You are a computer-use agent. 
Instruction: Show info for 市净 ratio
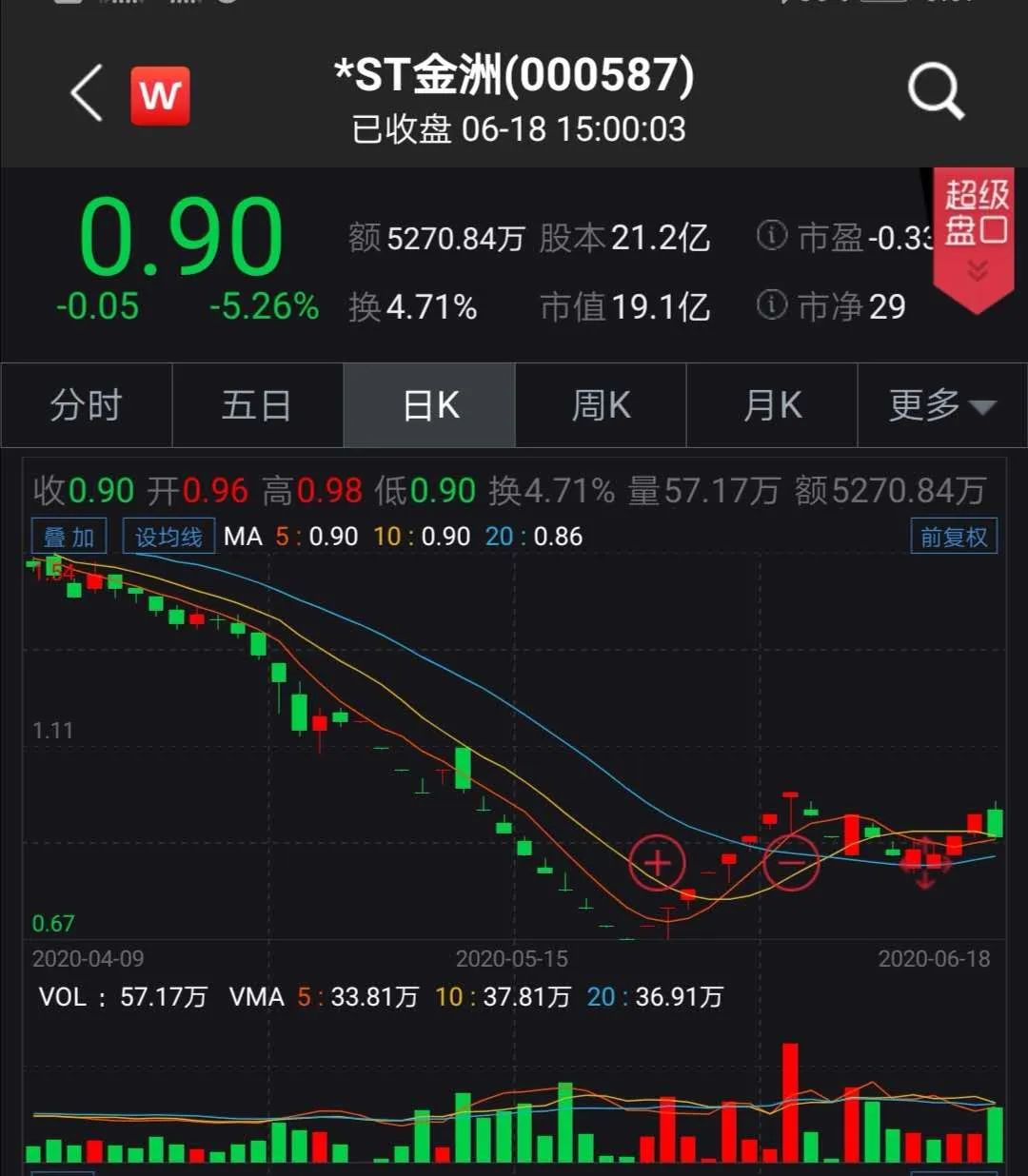(772, 305)
